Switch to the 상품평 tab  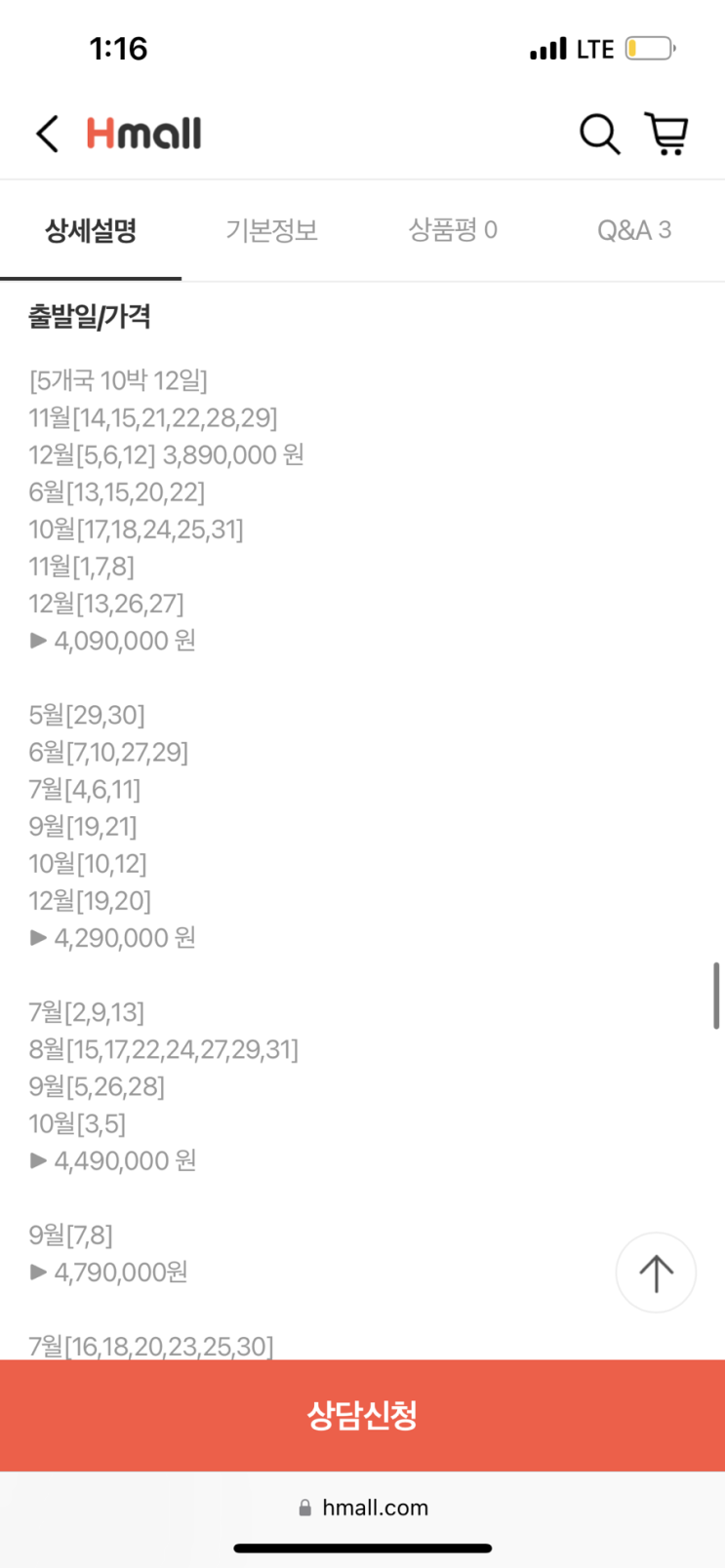click(453, 231)
